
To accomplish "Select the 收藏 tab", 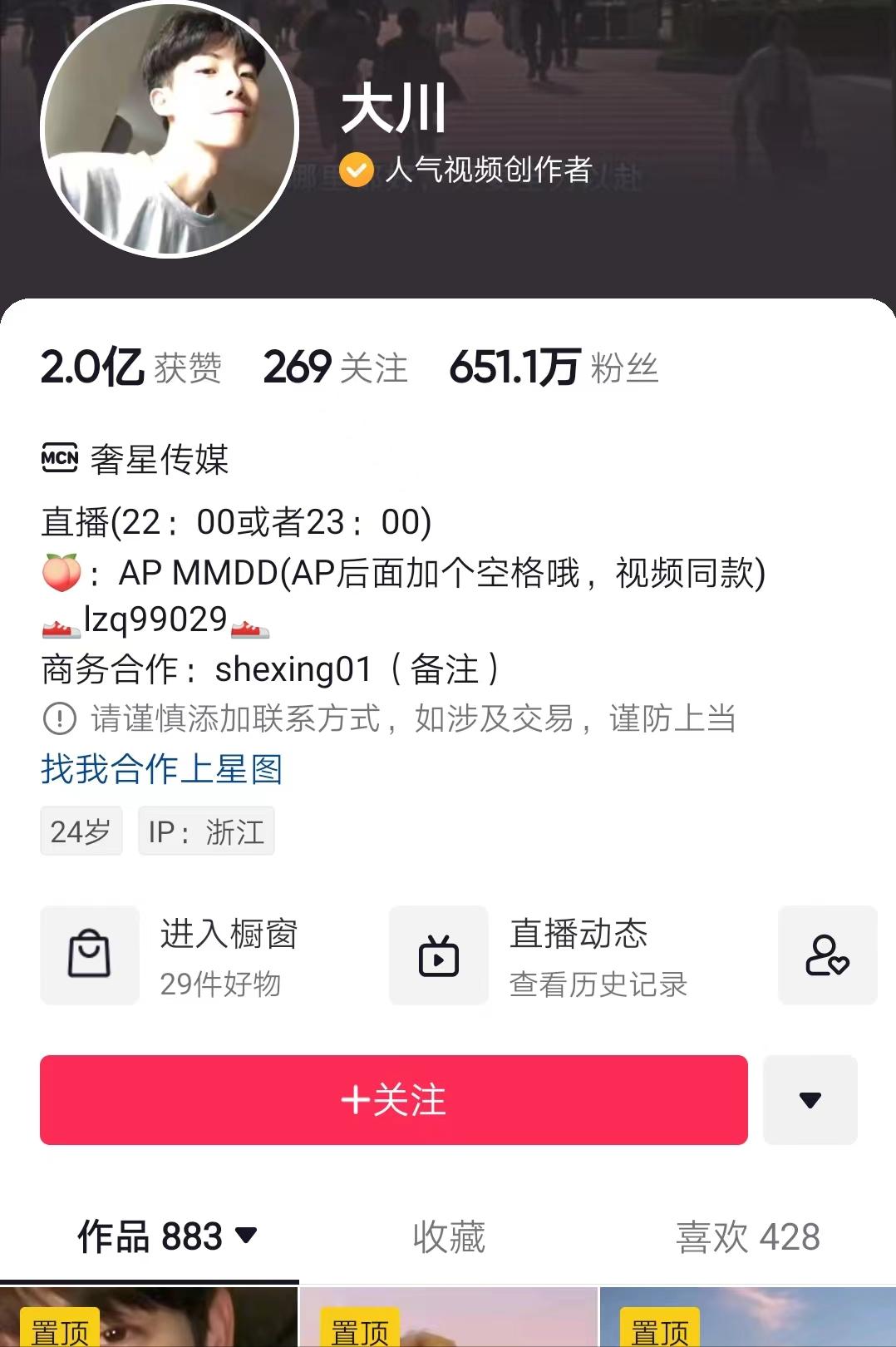I will coord(447,1239).
